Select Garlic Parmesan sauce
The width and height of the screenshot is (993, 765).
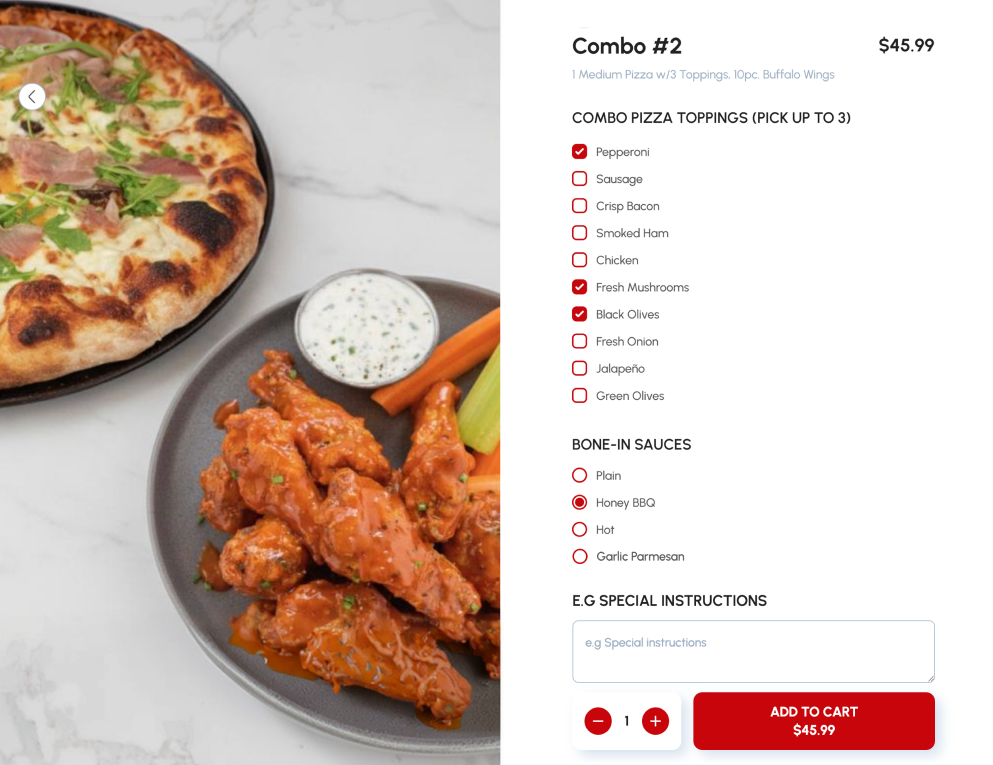pyautogui.click(x=579, y=556)
